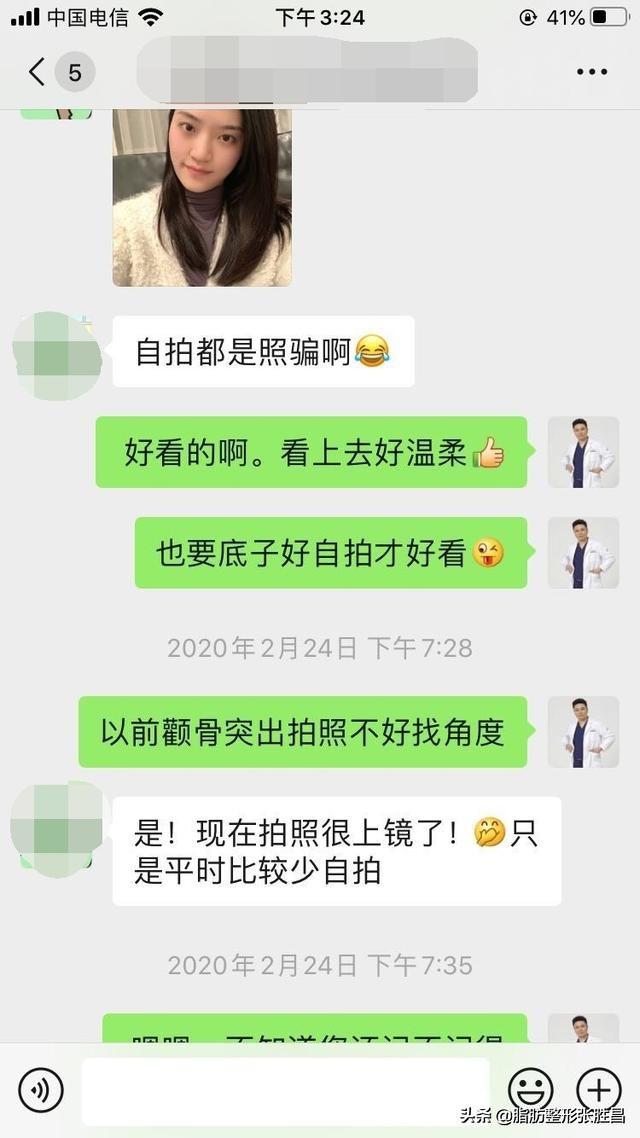Open the plus attachments menu
Screen dimensions: 640x1138
pyautogui.click(x=598, y=1089)
